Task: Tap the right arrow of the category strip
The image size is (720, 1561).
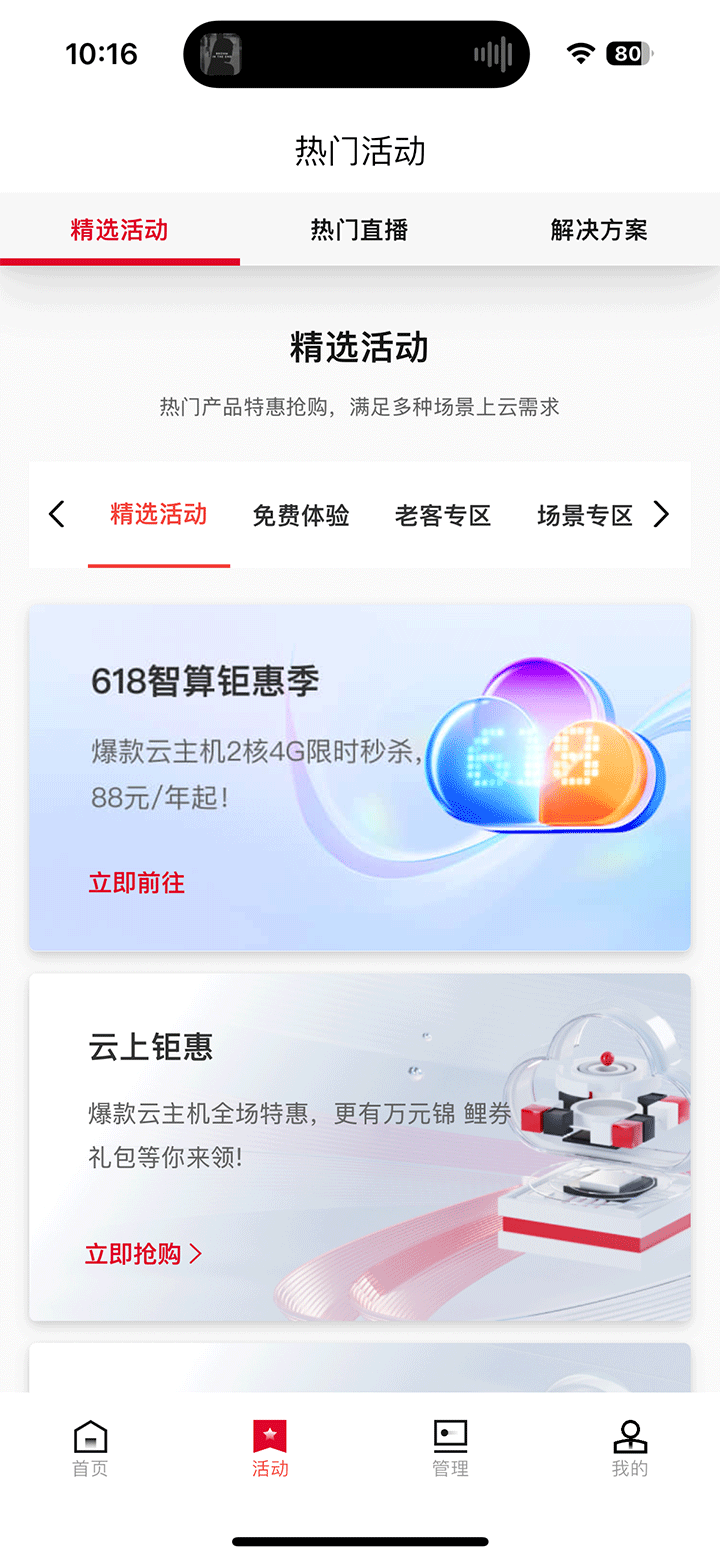Action: tap(661, 515)
